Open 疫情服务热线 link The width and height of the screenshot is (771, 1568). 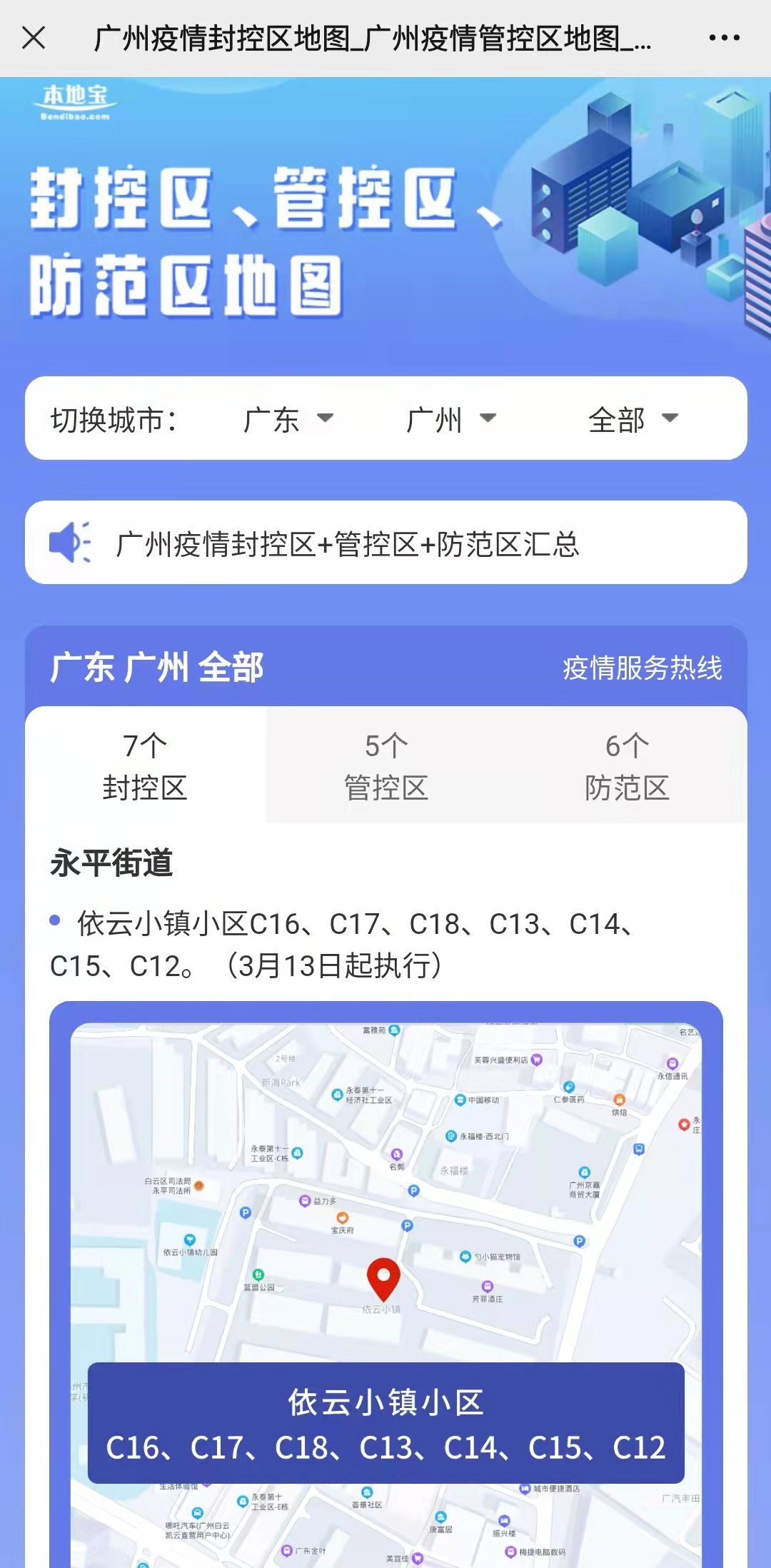coord(642,668)
